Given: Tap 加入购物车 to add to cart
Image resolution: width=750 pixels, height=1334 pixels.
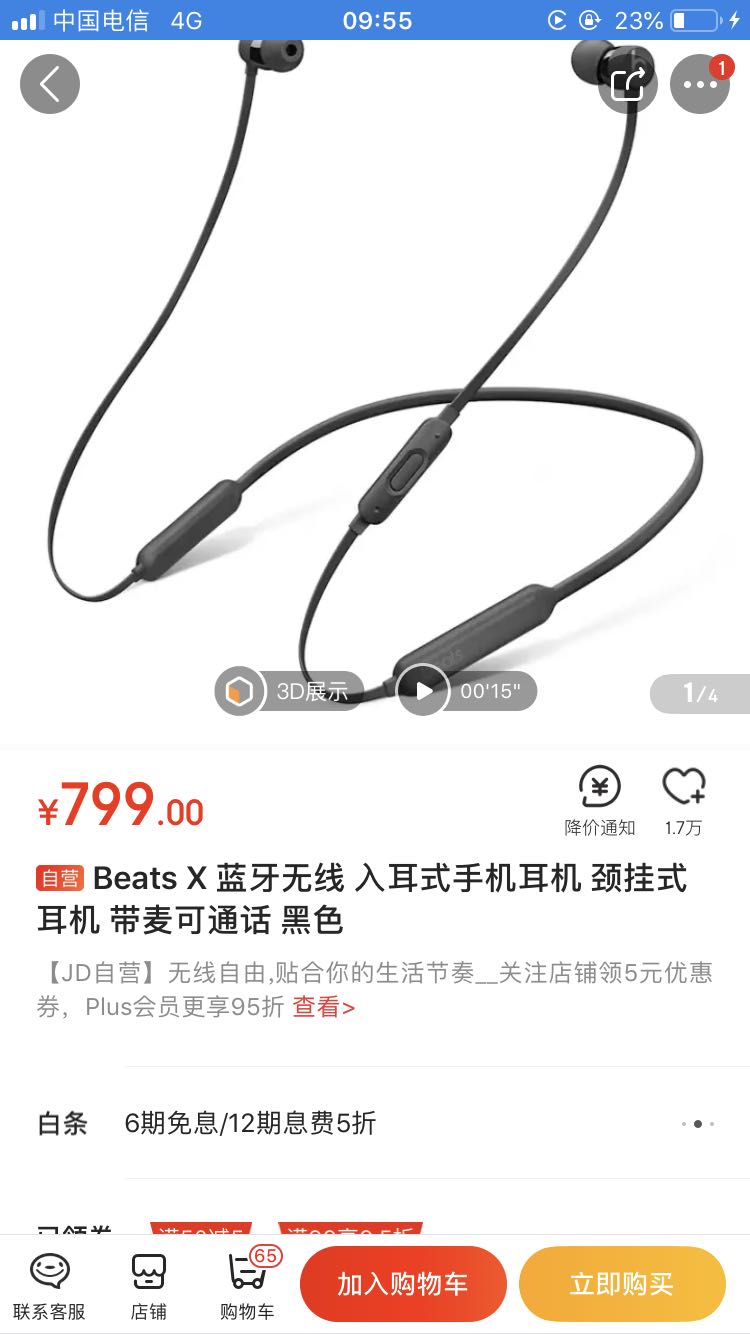Looking at the screenshot, I should [x=403, y=1284].
